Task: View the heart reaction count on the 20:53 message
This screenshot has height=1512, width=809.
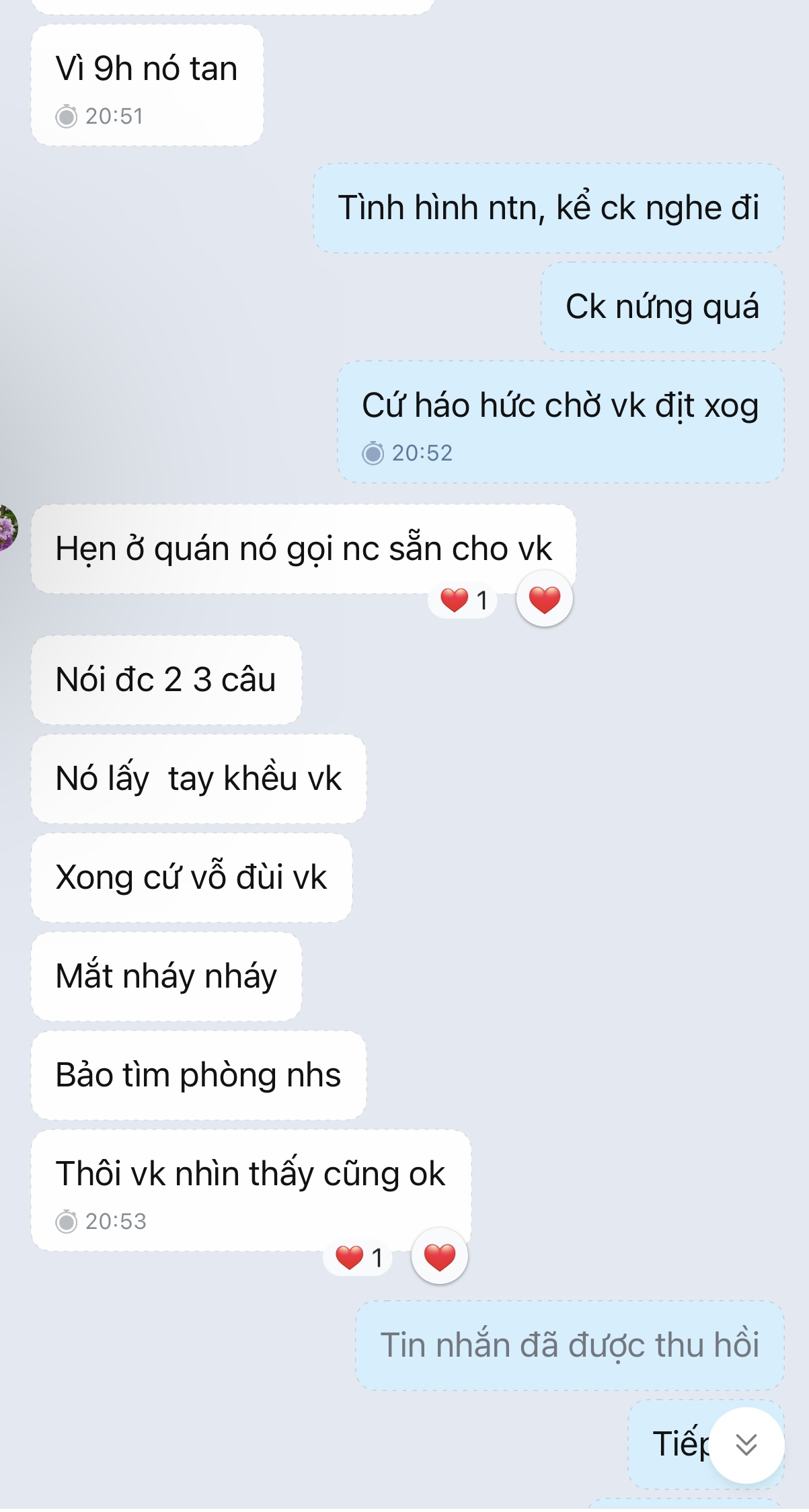Action: click(358, 1257)
